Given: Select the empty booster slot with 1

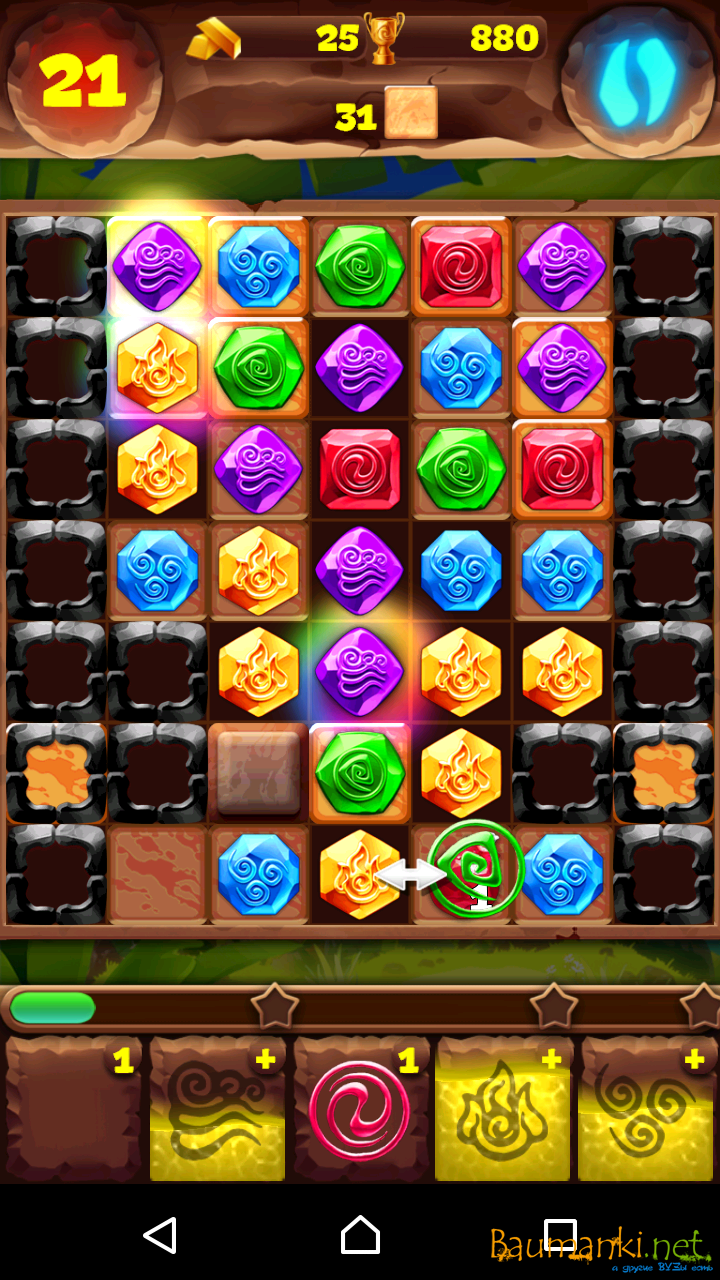Looking at the screenshot, I should click(73, 1110).
